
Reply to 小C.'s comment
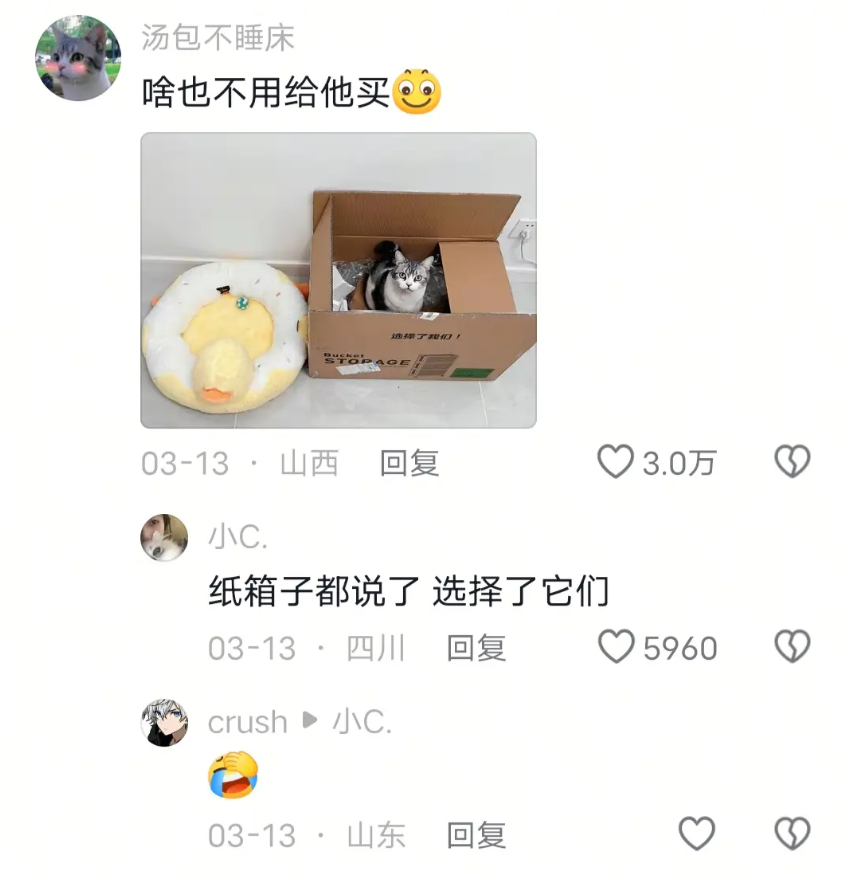point(476,647)
